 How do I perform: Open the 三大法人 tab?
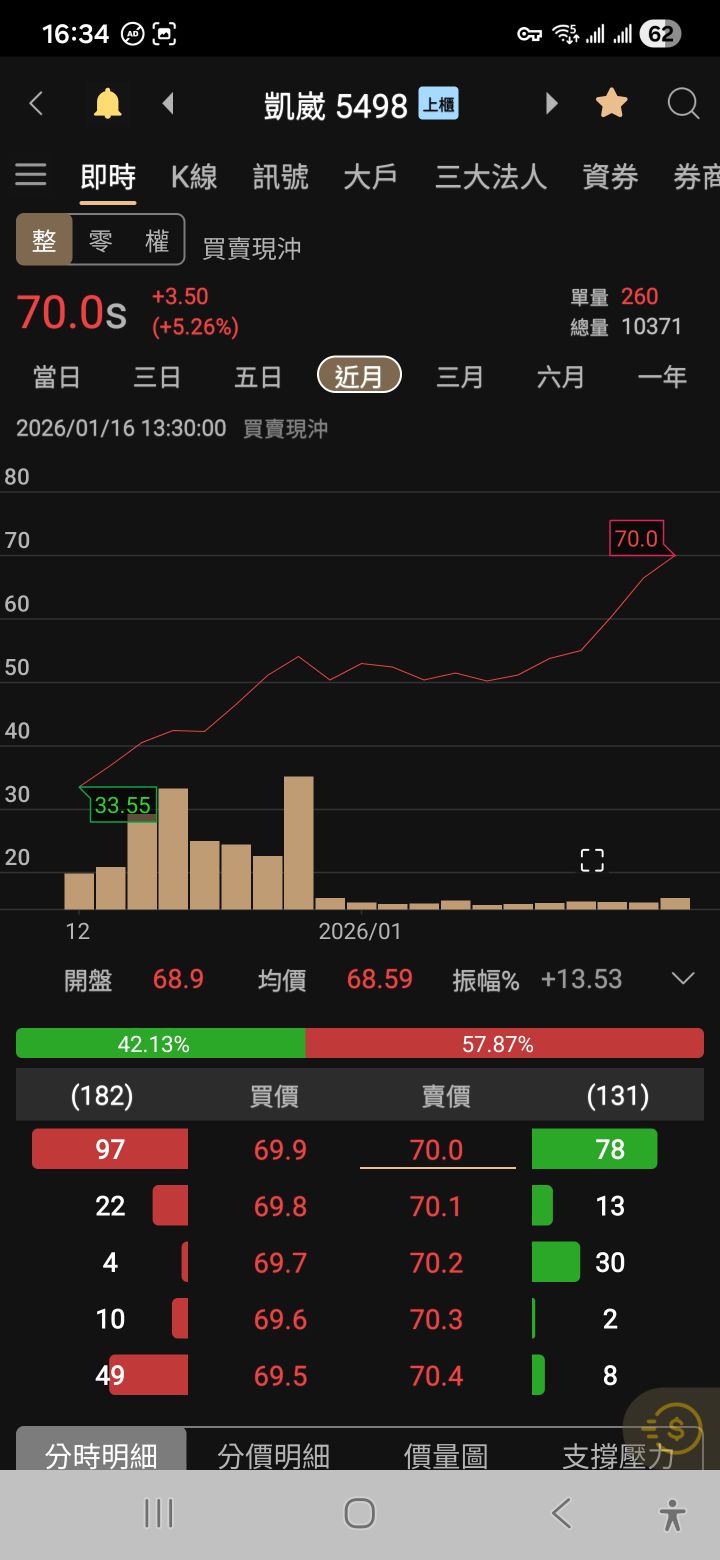pos(489,176)
